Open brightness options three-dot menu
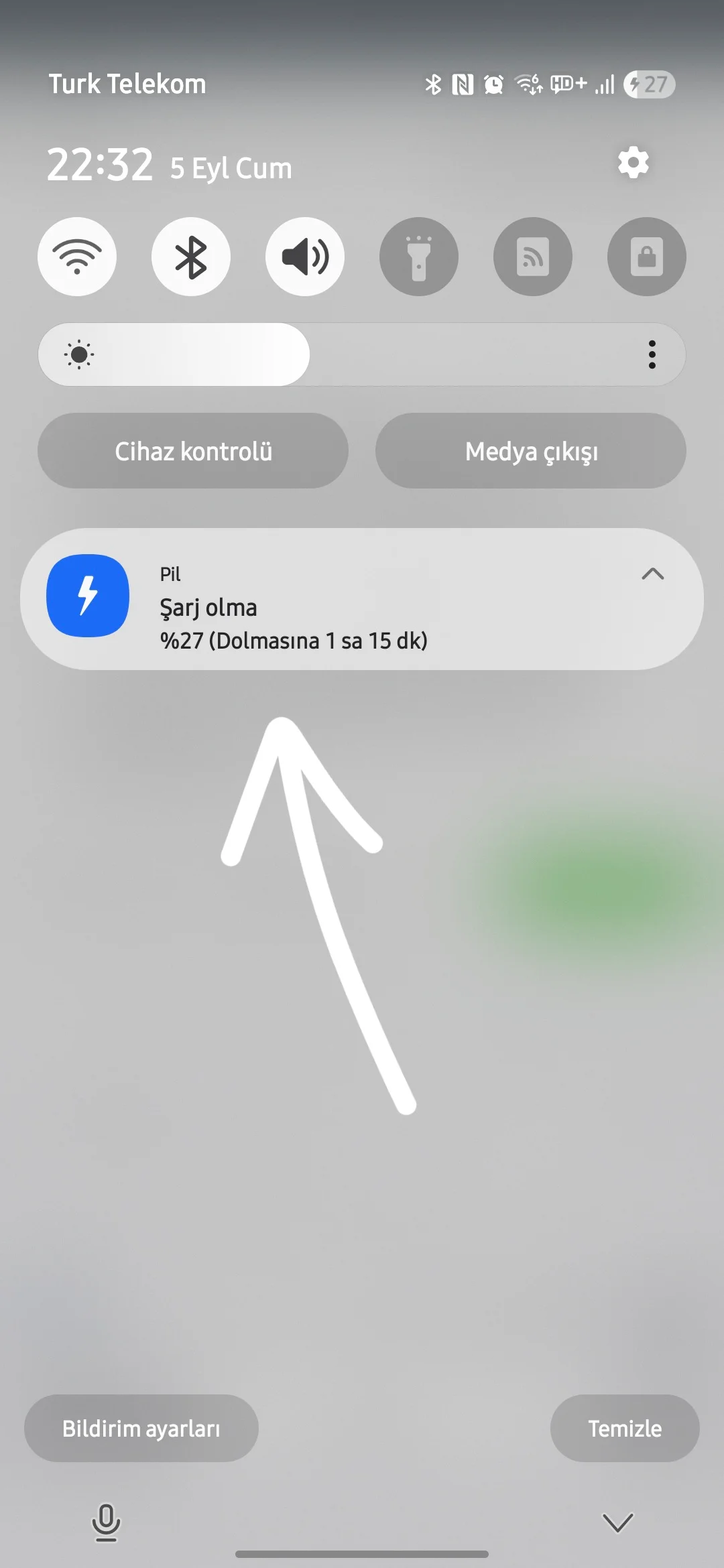This screenshot has height=1568, width=724. click(x=652, y=354)
